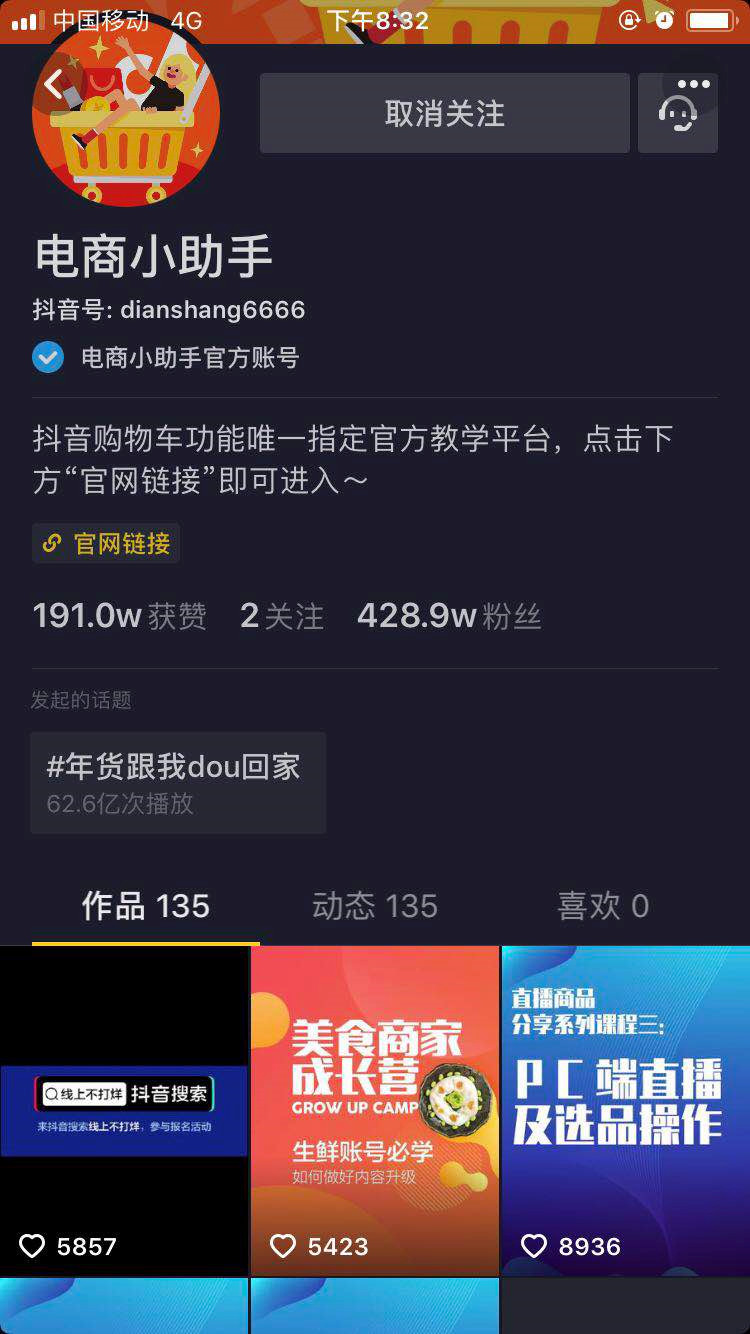The width and height of the screenshot is (750, 1334).
Task: Open the 官网链接 official site link
Action: tap(107, 543)
